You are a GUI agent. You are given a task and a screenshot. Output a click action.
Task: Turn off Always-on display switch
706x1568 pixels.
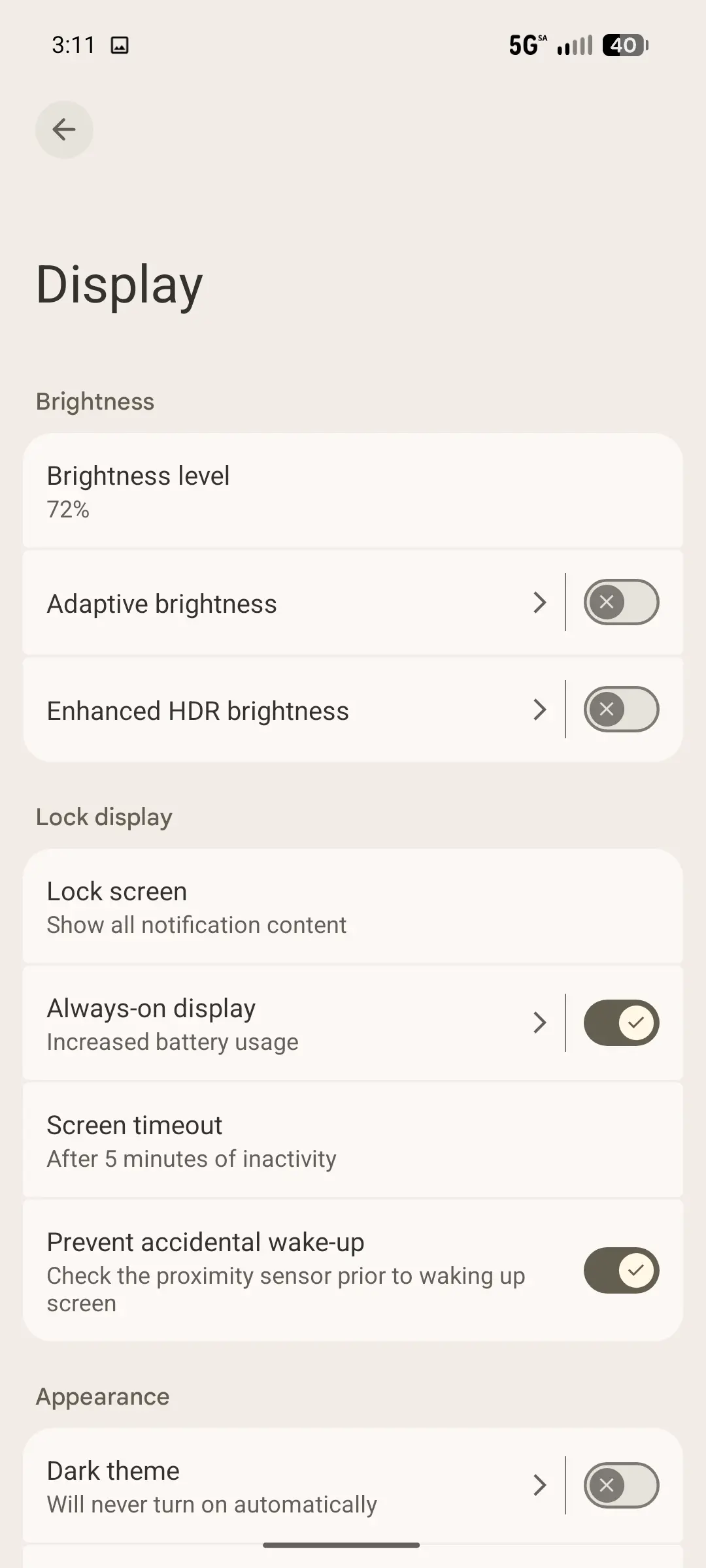pos(621,1022)
